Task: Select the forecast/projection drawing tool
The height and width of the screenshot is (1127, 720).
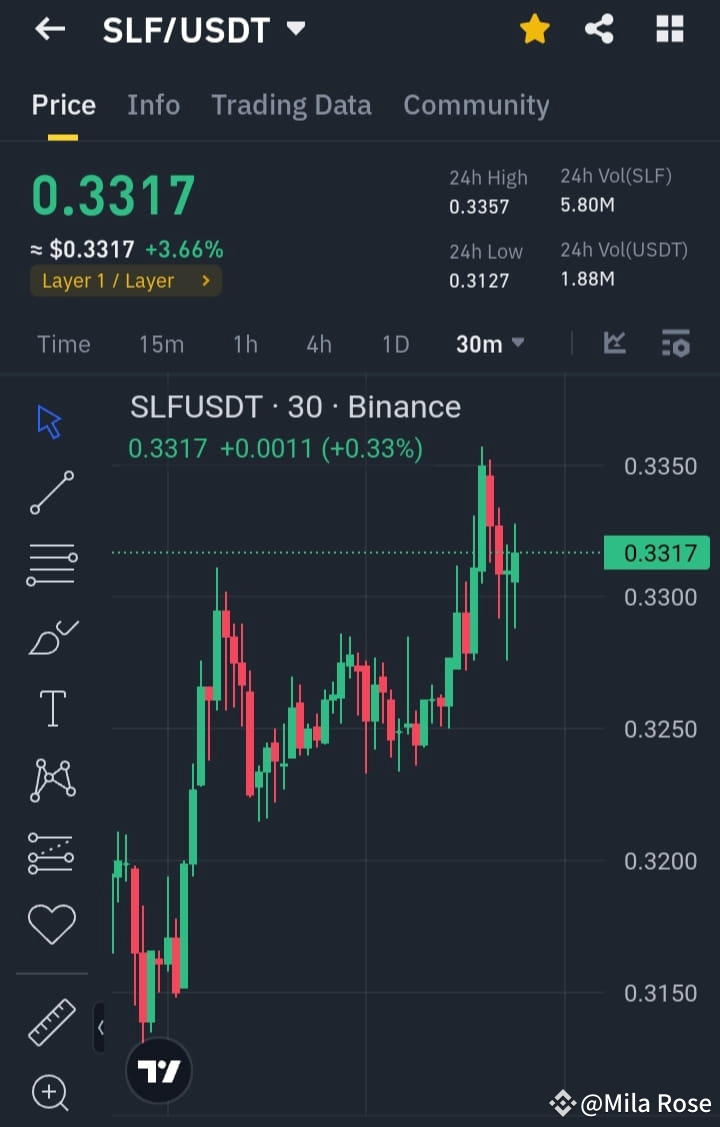Action: [50, 851]
